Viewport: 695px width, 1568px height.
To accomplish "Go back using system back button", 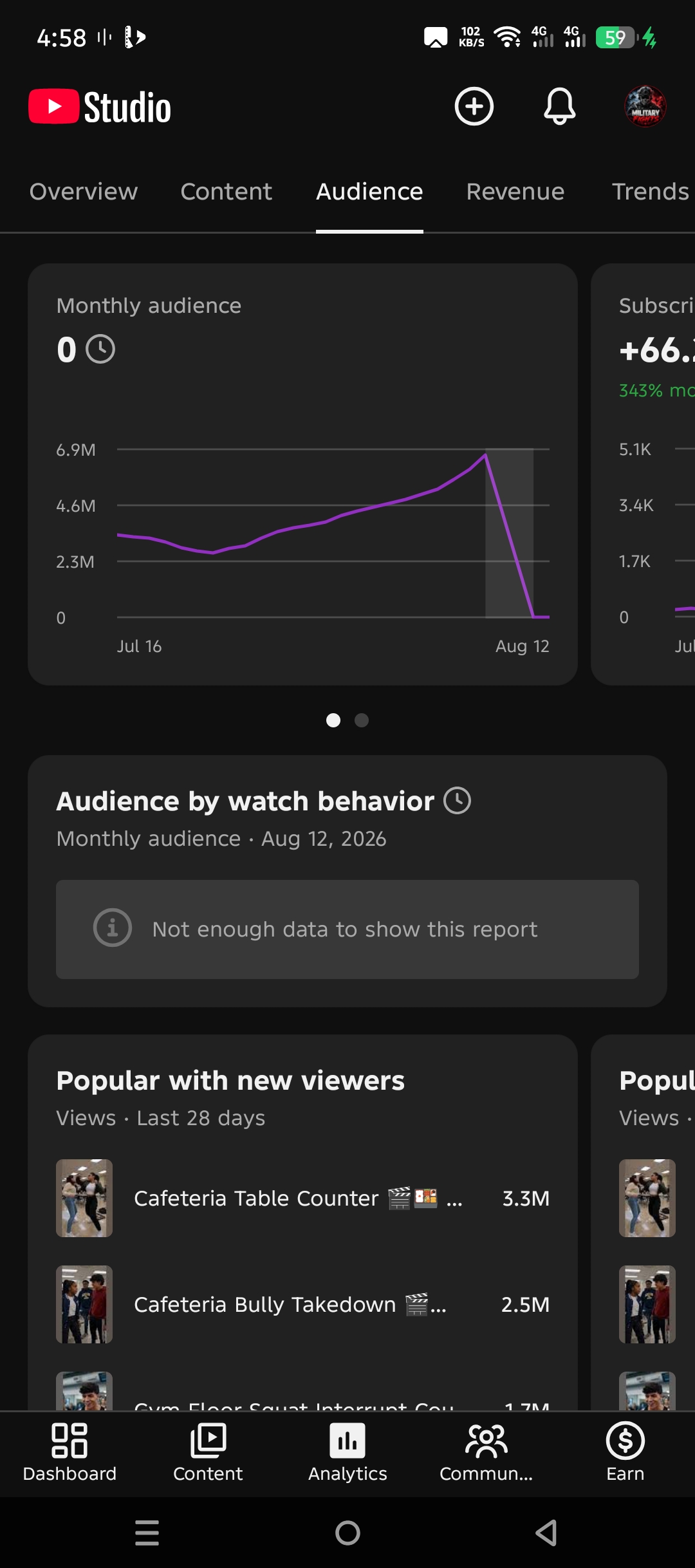I will point(547,1533).
